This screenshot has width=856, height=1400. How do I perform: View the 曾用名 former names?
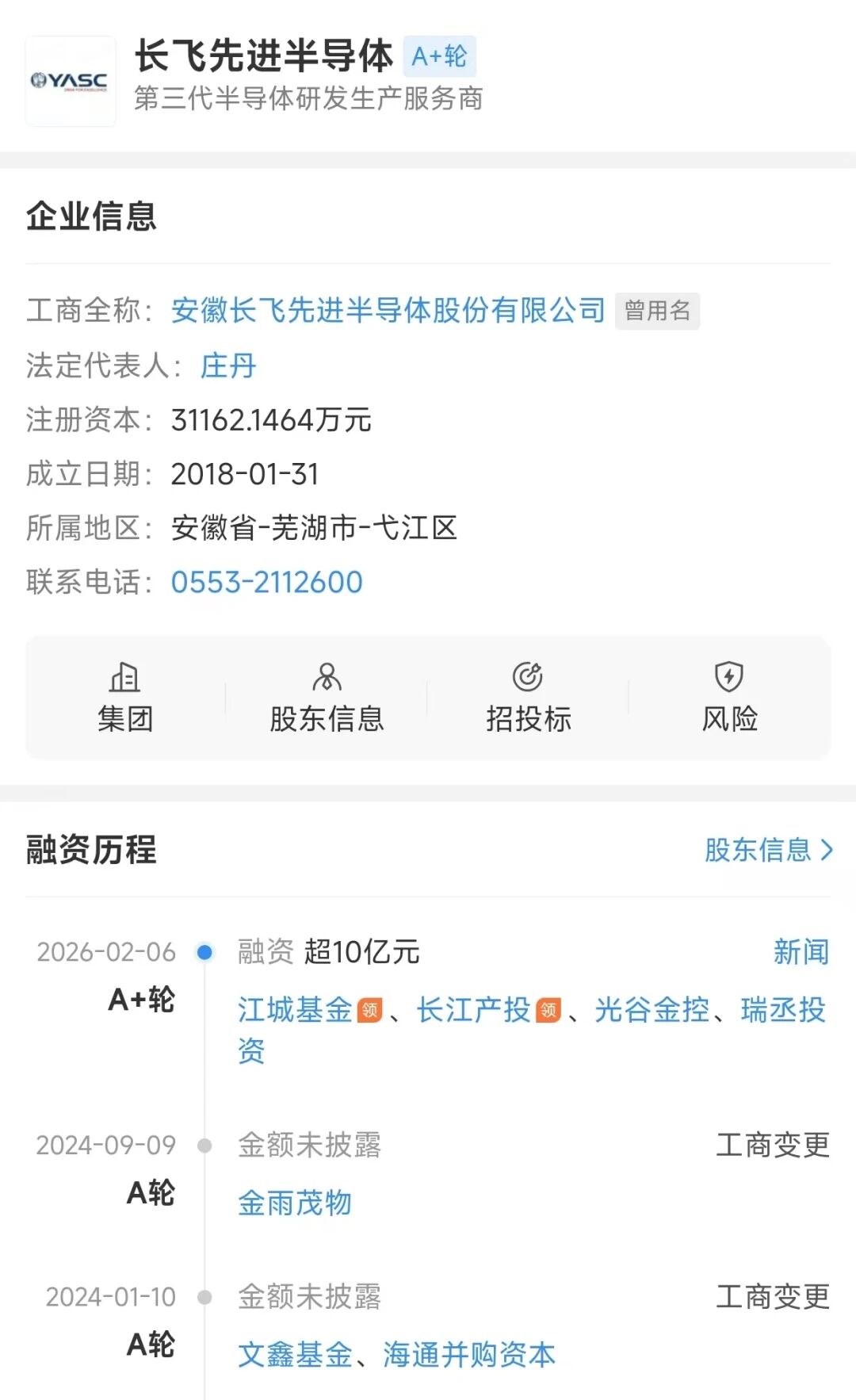(x=657, y=310)
